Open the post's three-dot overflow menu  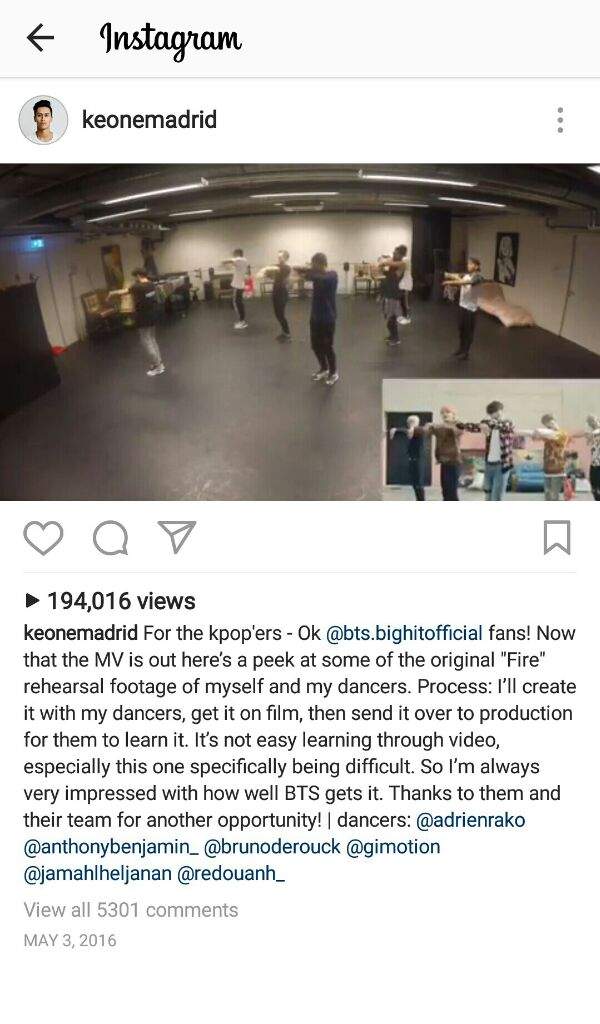click(x=560, y=120)
